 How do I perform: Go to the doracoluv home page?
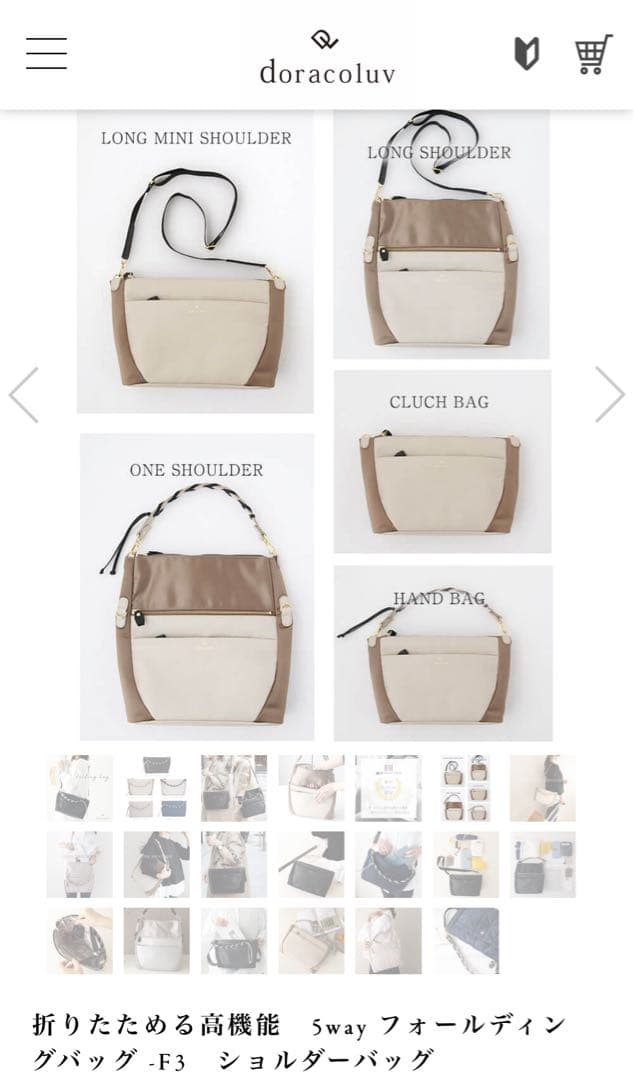click(327, 58)
